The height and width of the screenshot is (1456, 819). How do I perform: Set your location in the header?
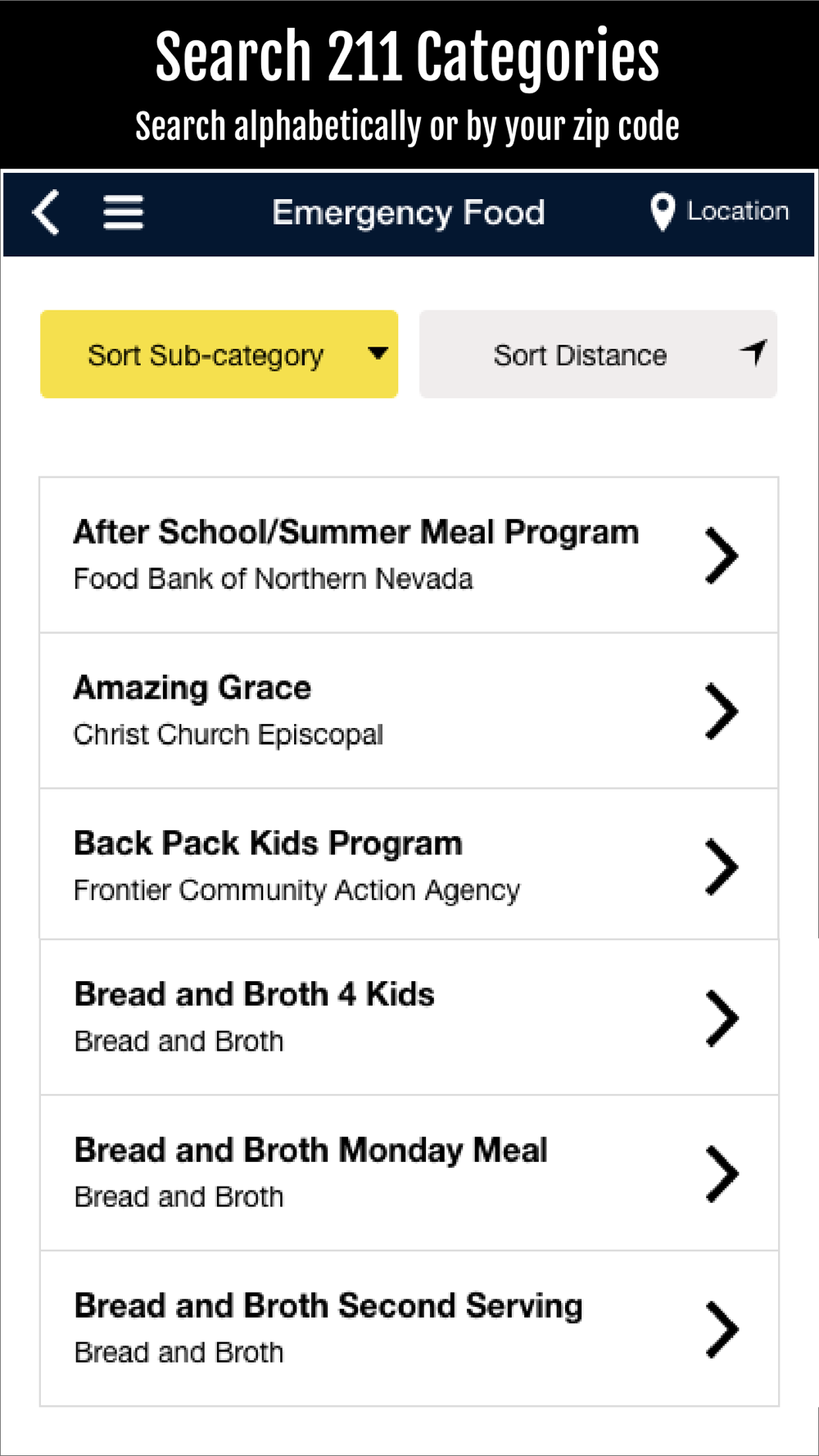(x=719, y=211)
